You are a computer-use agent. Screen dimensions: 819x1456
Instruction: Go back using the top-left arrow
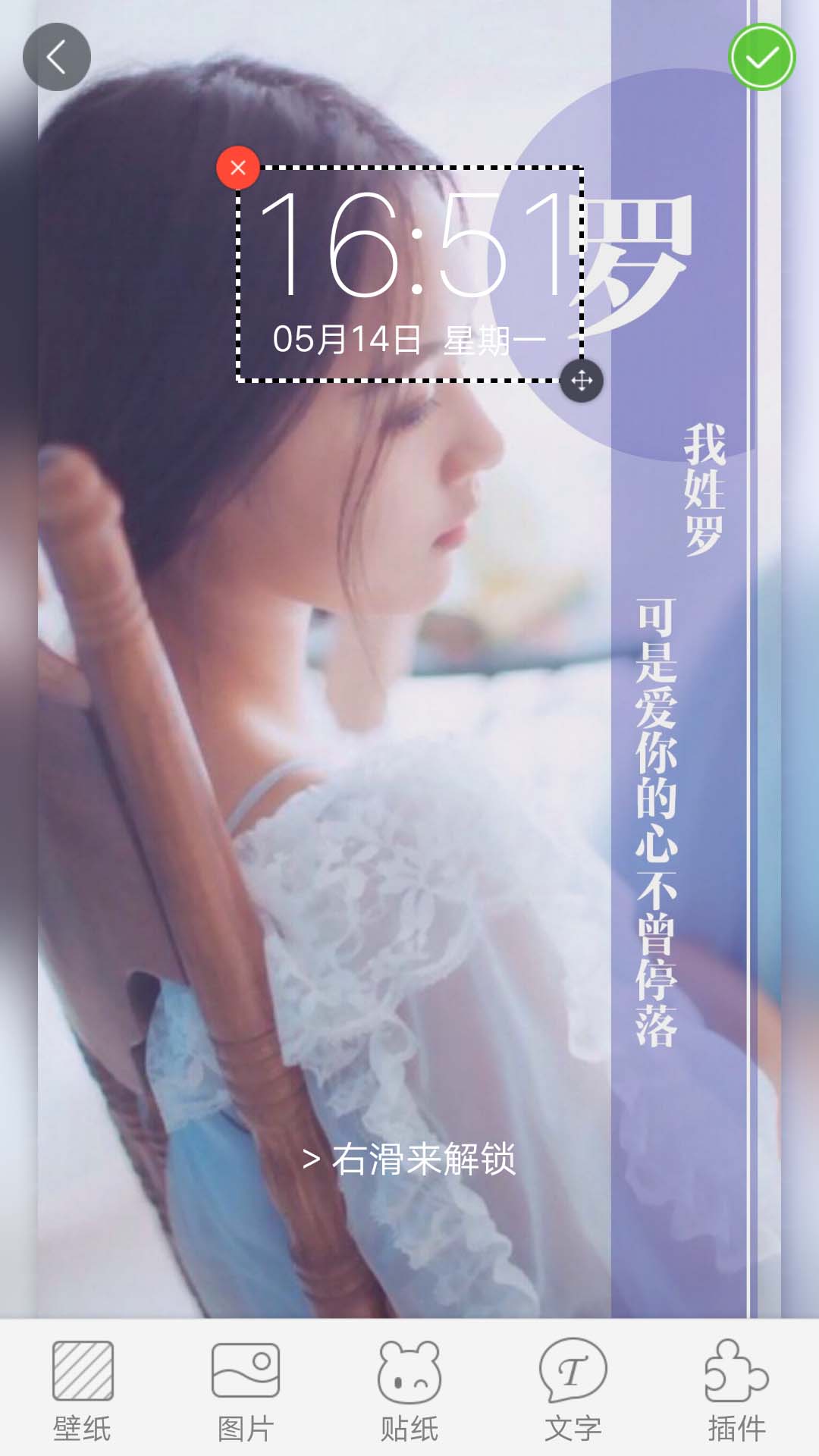click(56, 57)
